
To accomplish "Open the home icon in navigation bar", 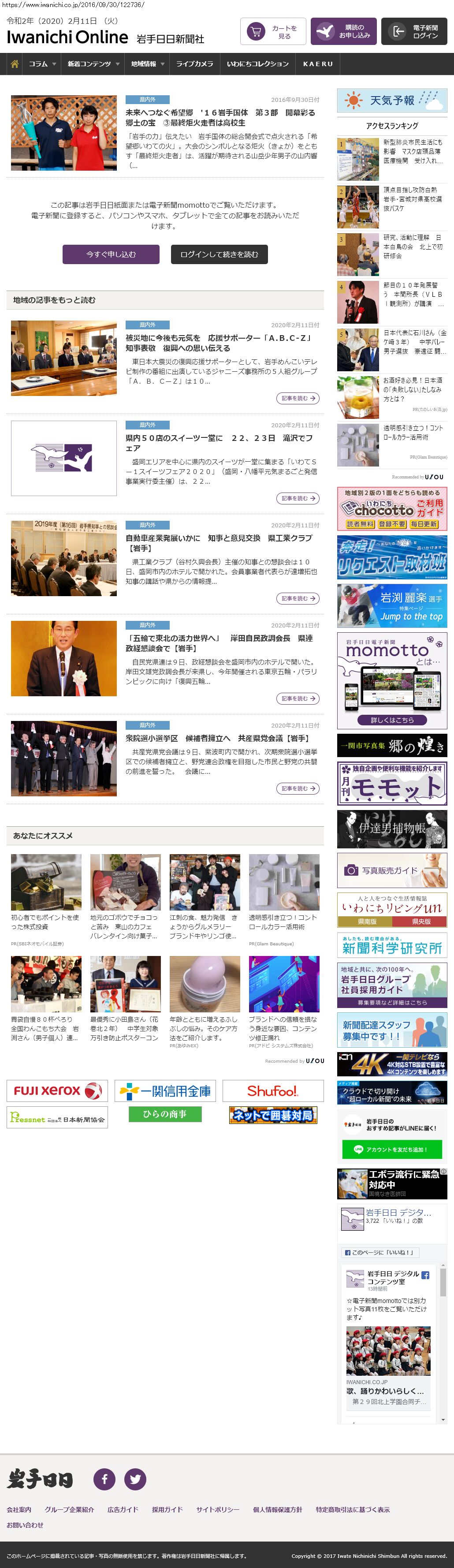I will click(14, 64).
